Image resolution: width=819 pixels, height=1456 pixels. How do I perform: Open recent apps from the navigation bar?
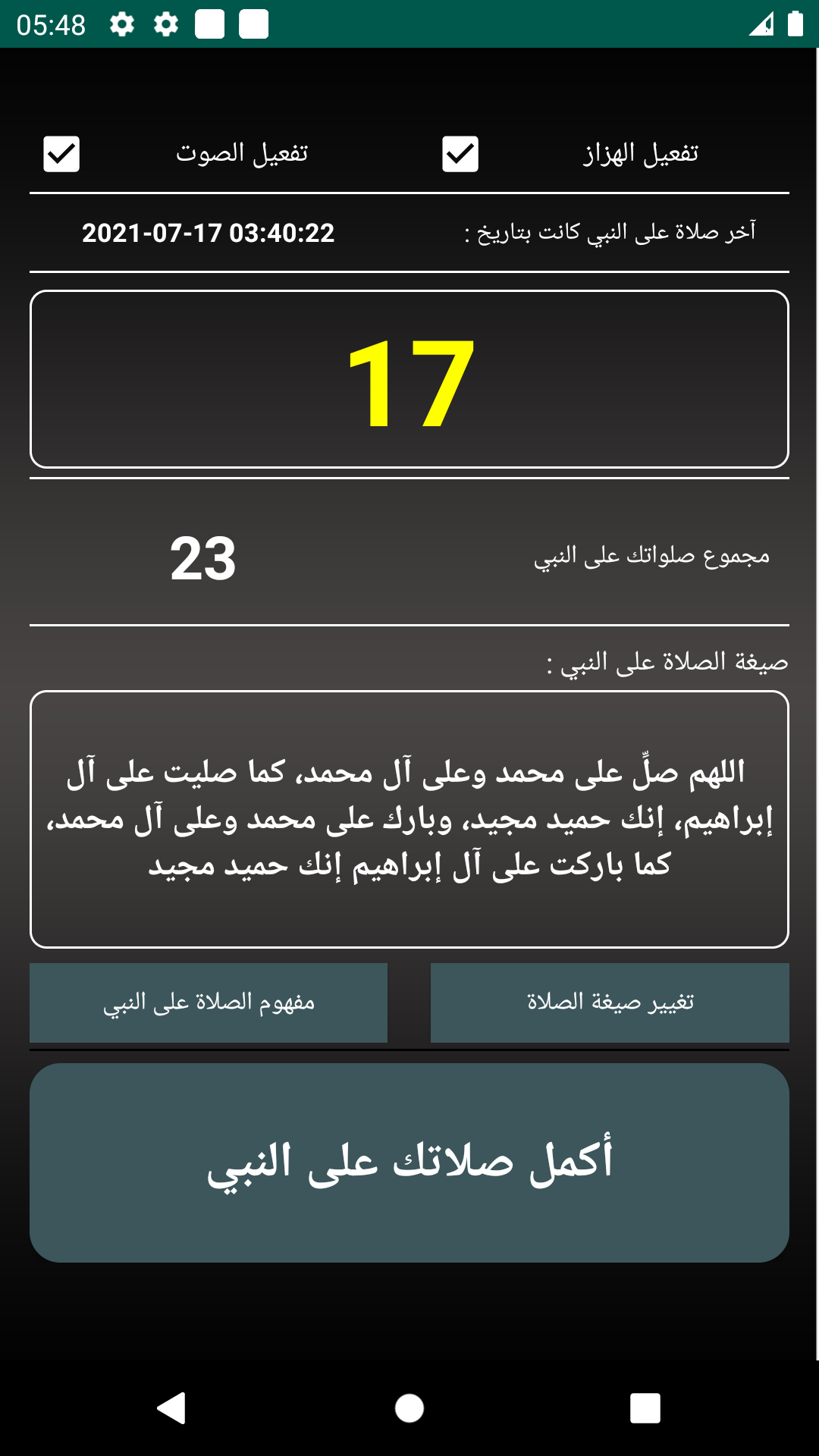coord(645,1408)
